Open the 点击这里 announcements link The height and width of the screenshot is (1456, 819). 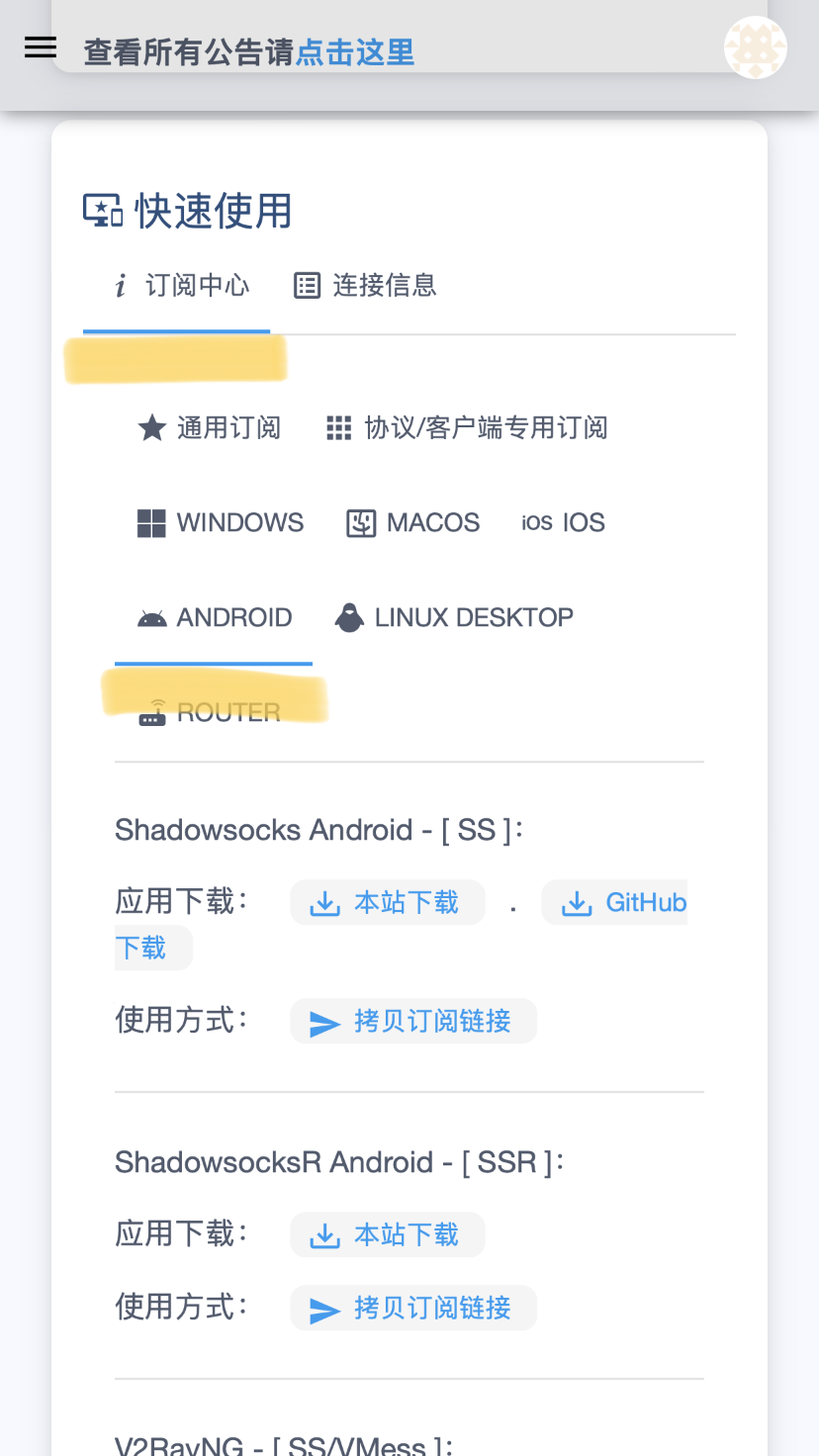click(355, 52)
